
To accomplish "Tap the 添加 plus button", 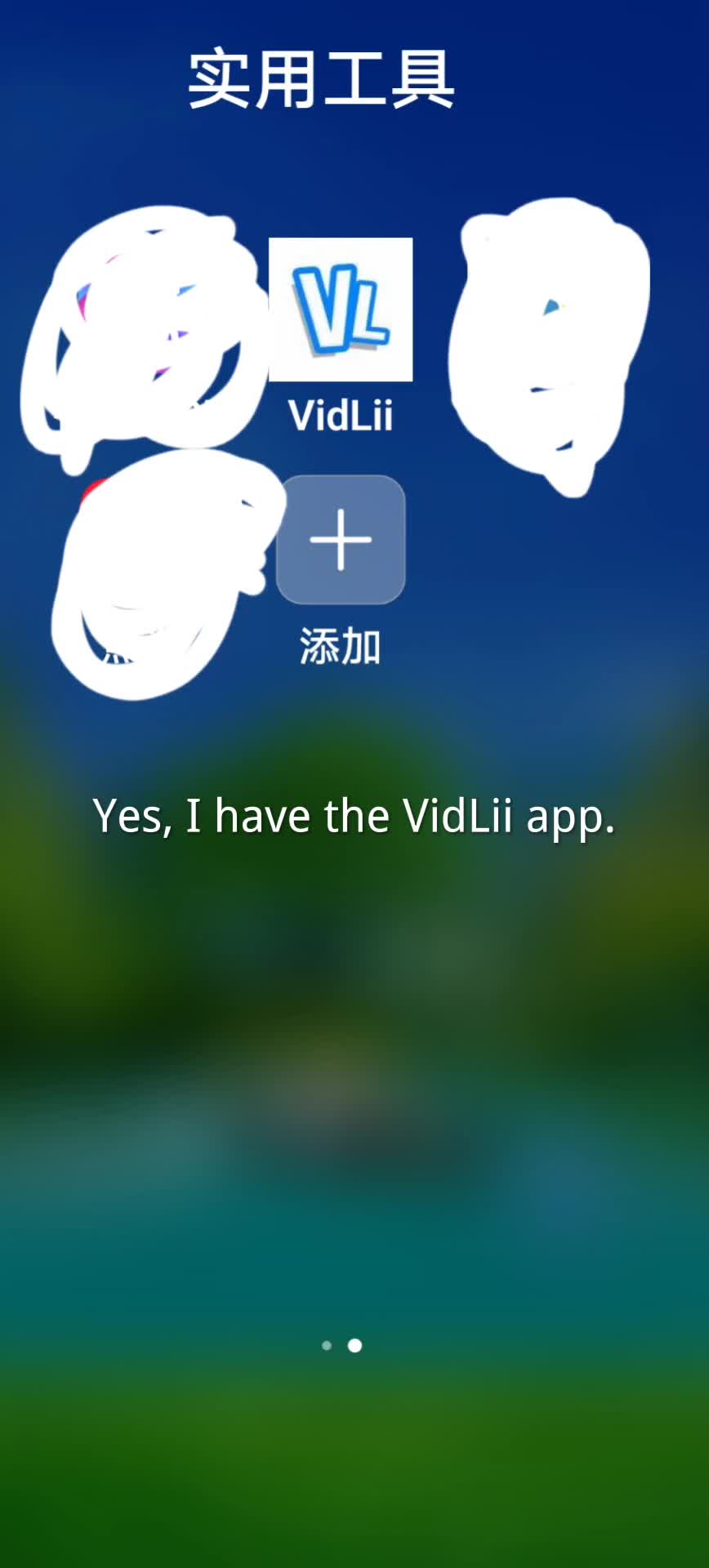I will point(341,540).
